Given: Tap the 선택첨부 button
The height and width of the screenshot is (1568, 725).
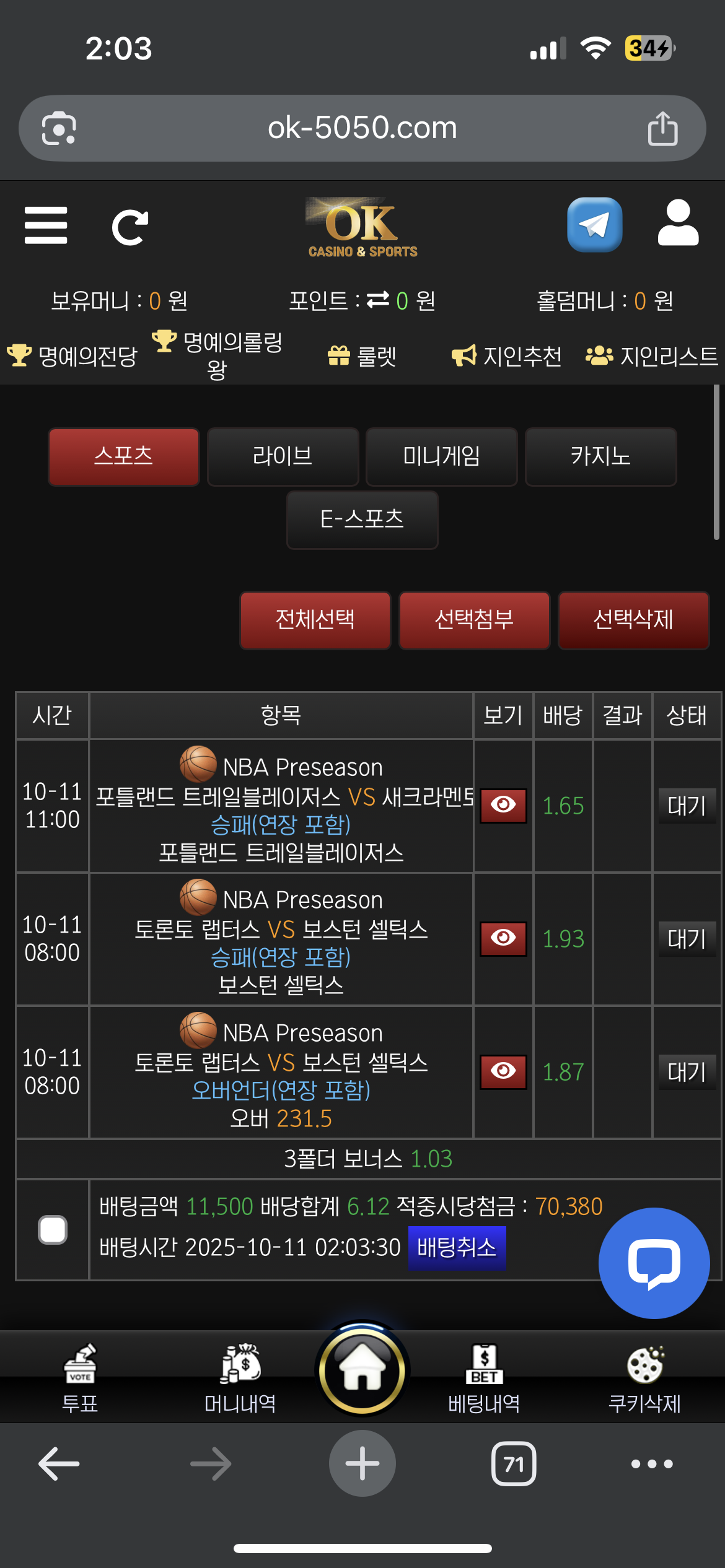Looking at the screenshot, I should tap(474, 620).
